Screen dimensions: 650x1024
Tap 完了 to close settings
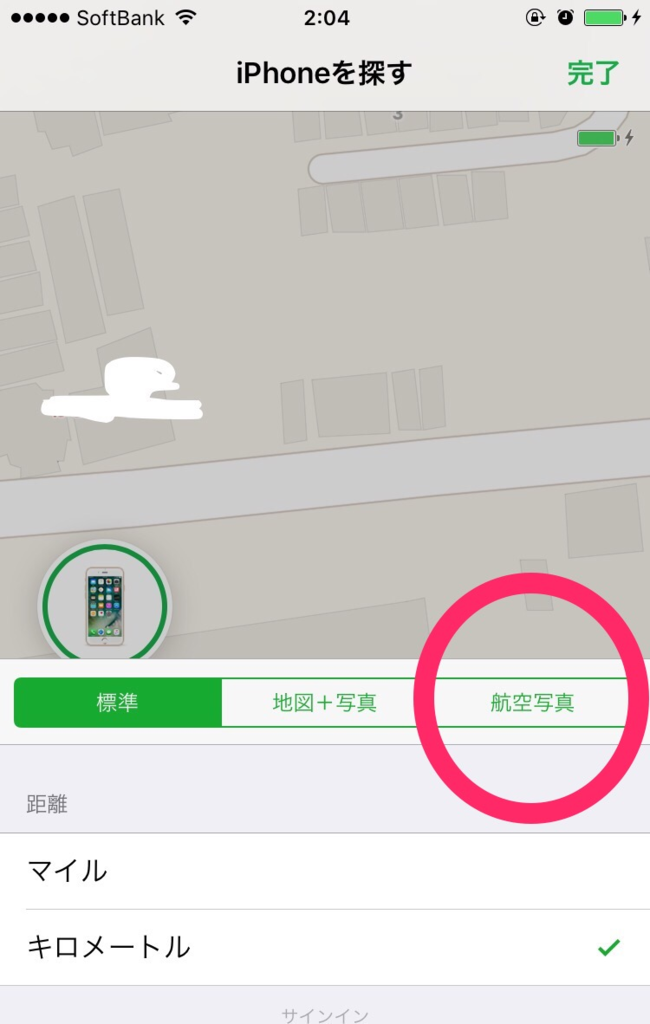point(593,73)
